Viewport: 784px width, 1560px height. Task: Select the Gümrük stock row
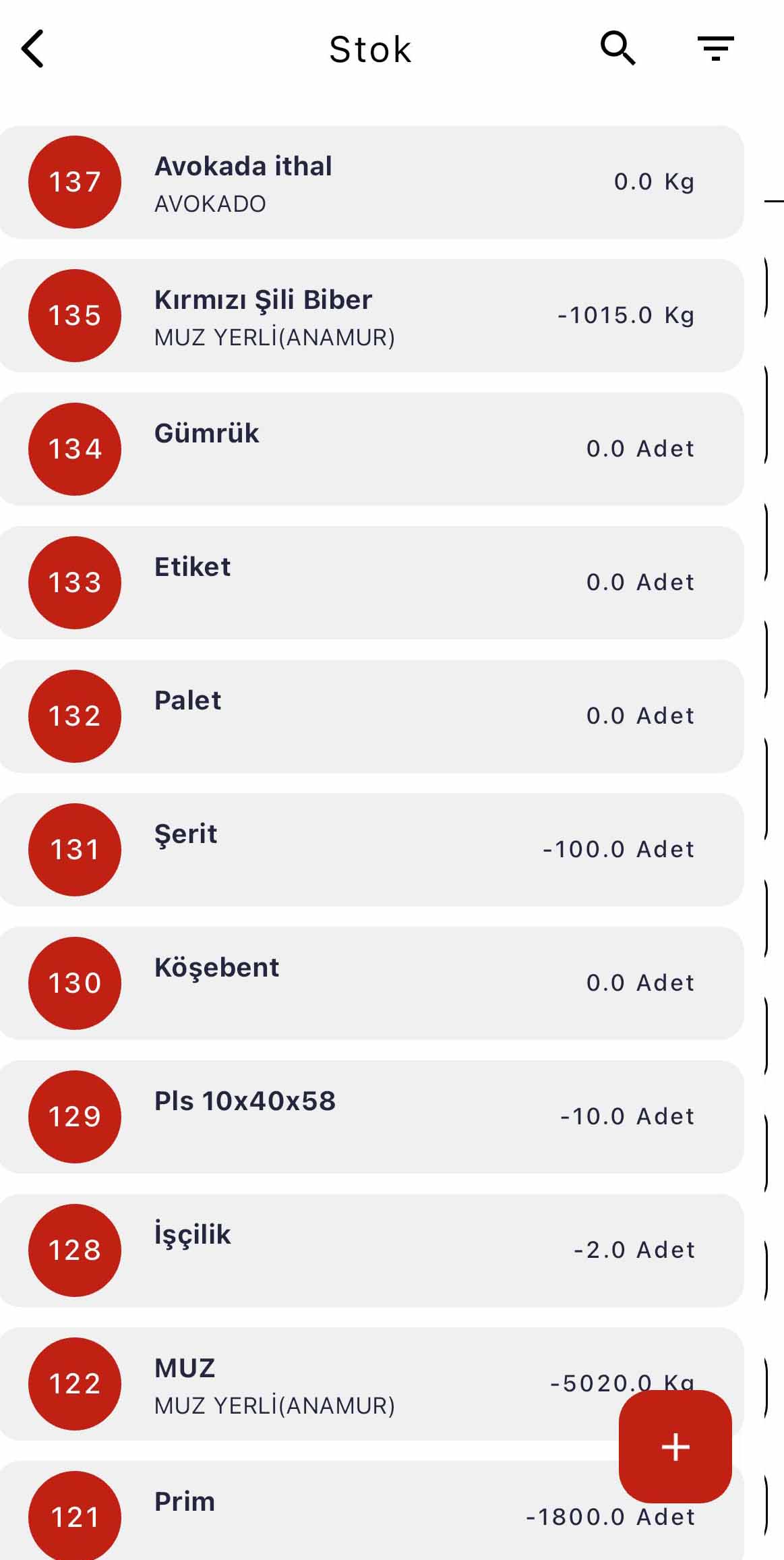[x=371, y=449]
